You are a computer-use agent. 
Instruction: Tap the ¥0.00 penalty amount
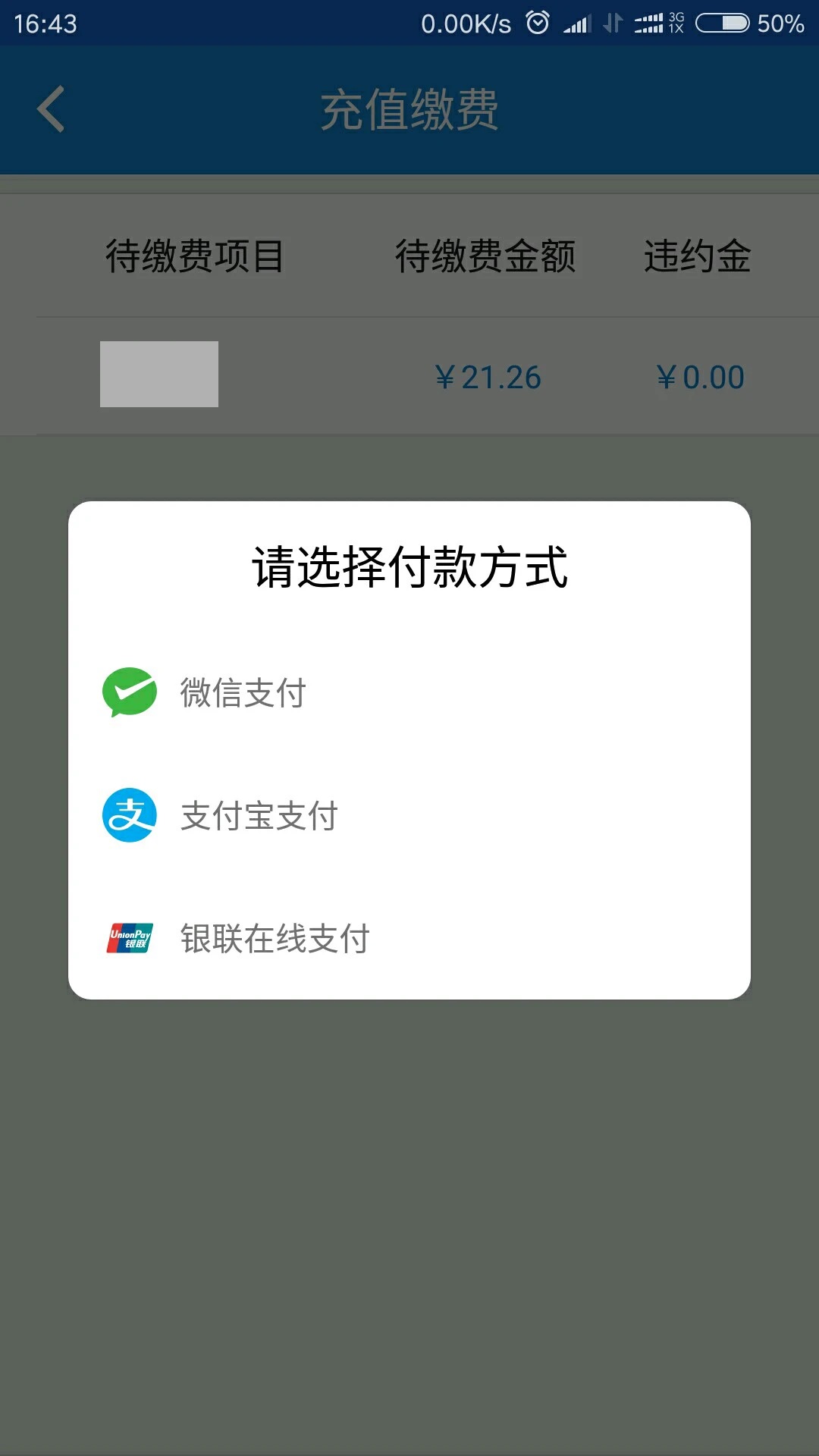point(700,375)
